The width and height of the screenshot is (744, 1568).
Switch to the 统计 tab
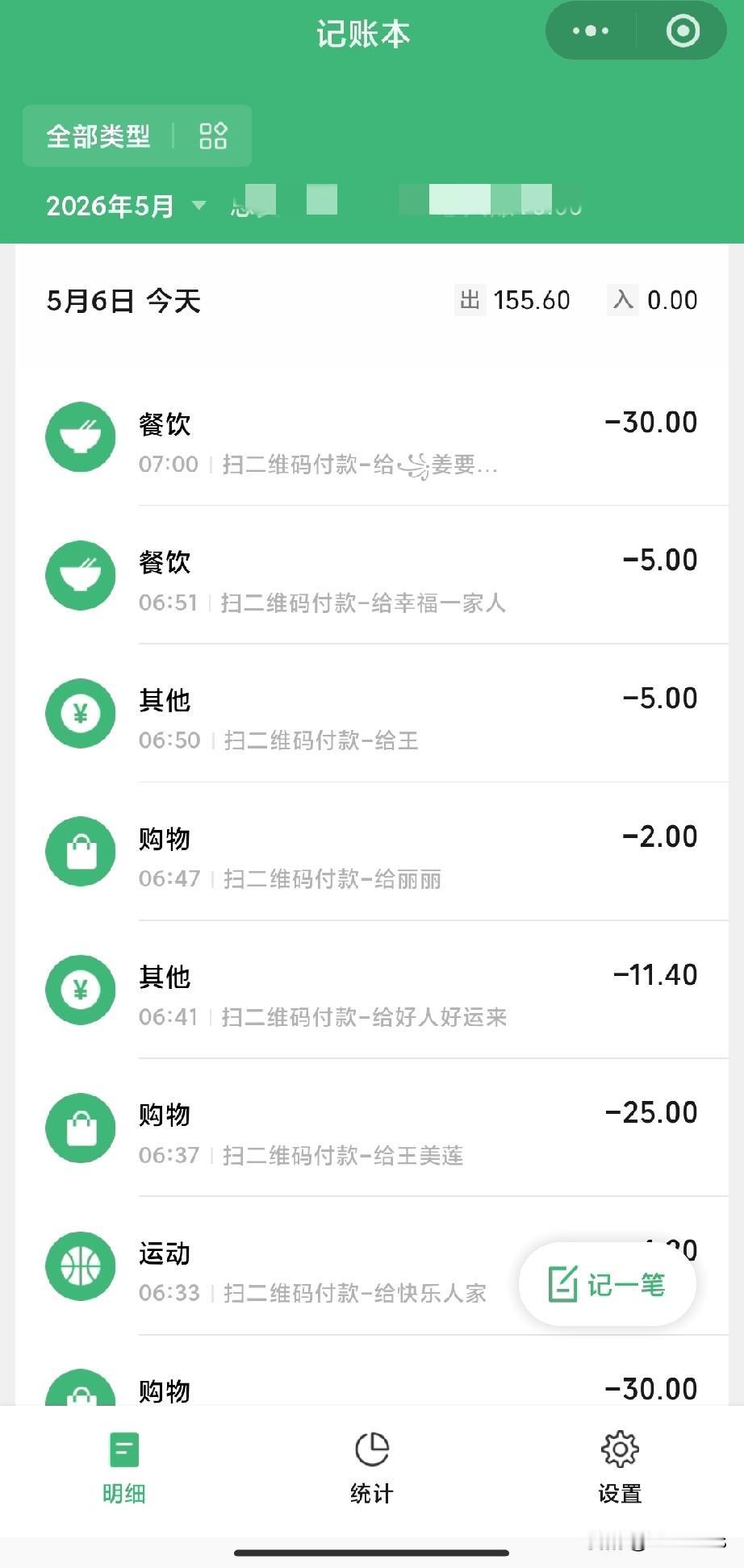[x=371, y=1468]
